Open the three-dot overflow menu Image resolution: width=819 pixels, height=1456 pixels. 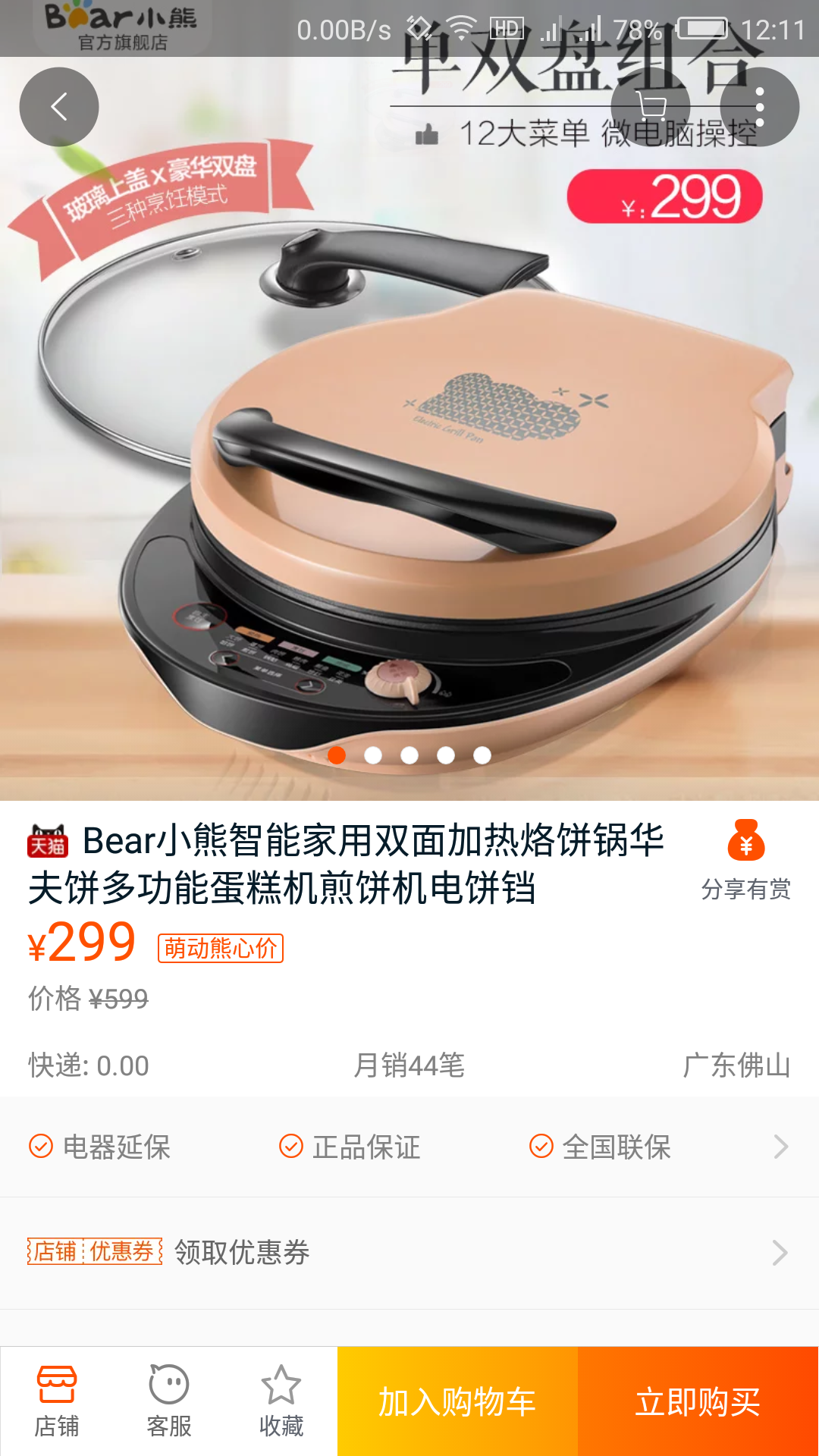pyautogui.click(x=759, y=107)
